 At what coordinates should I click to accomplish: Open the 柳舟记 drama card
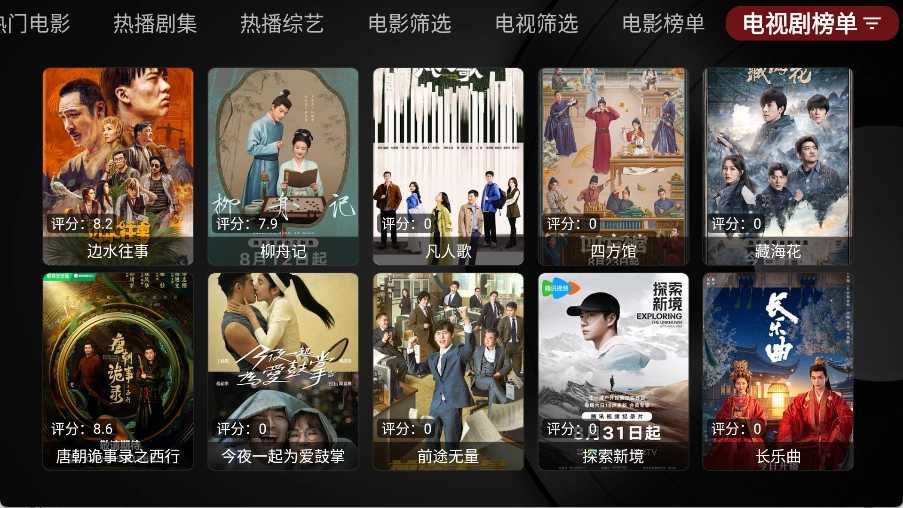coord(283,165)
